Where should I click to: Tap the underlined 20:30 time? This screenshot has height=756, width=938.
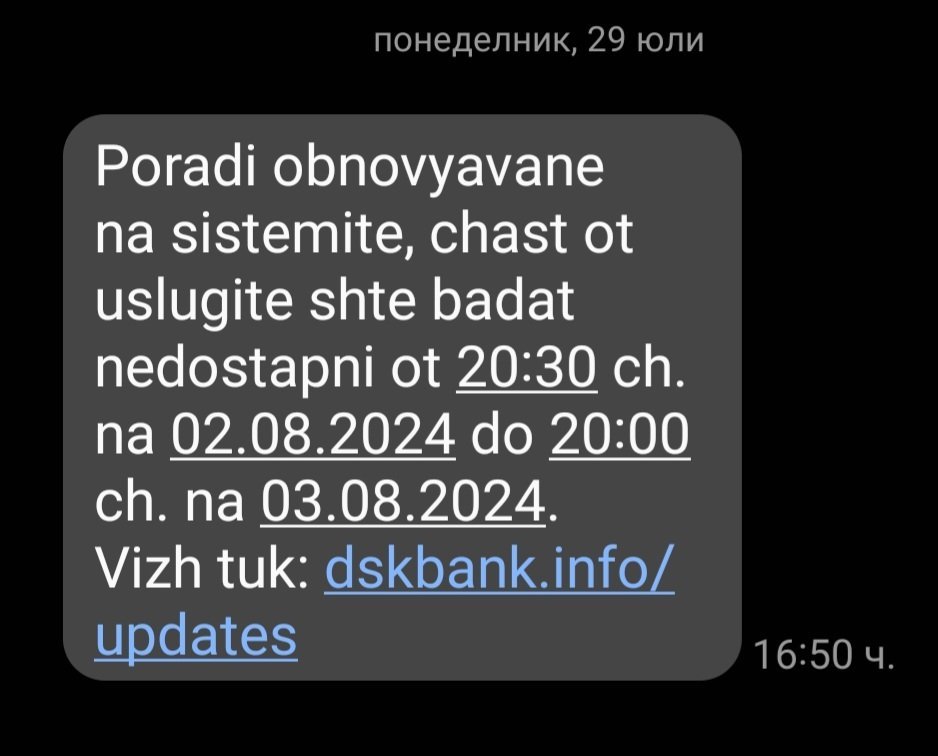point(527,368)
